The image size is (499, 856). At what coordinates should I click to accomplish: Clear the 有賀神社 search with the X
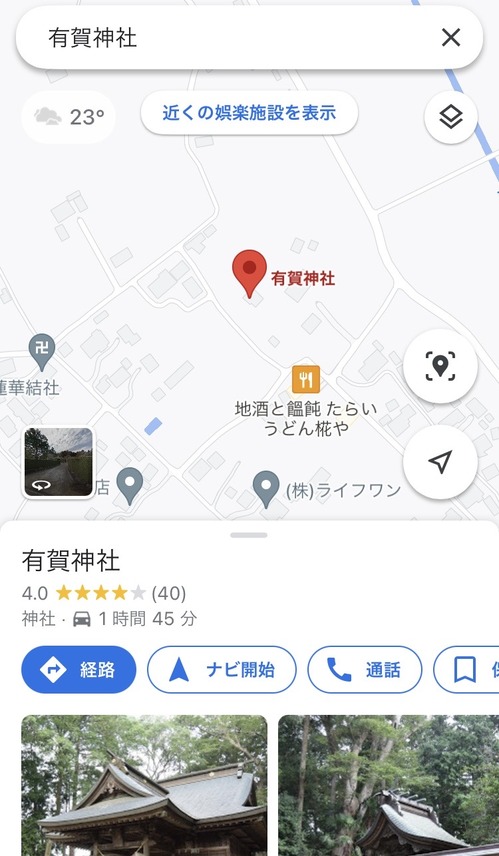[451, 38]
